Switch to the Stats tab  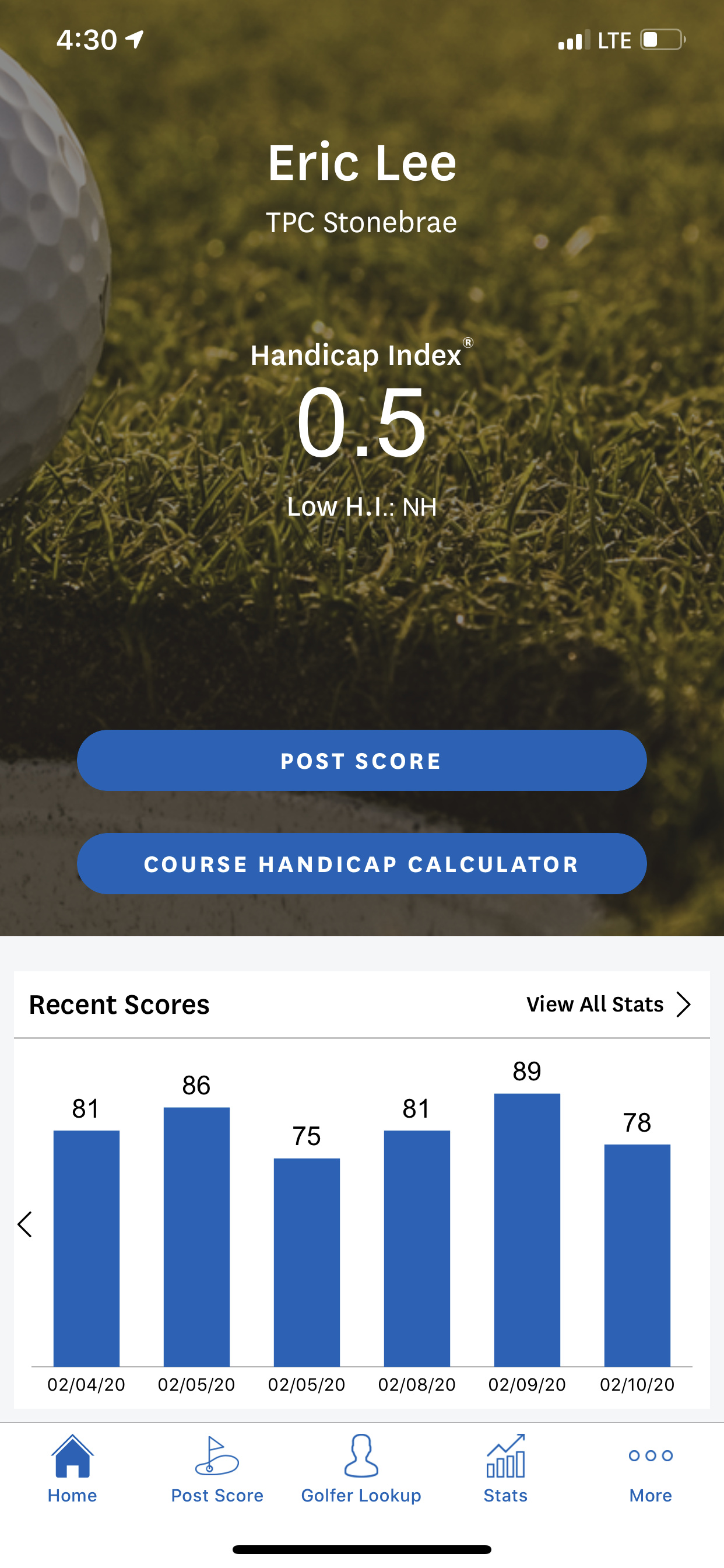505,1469
